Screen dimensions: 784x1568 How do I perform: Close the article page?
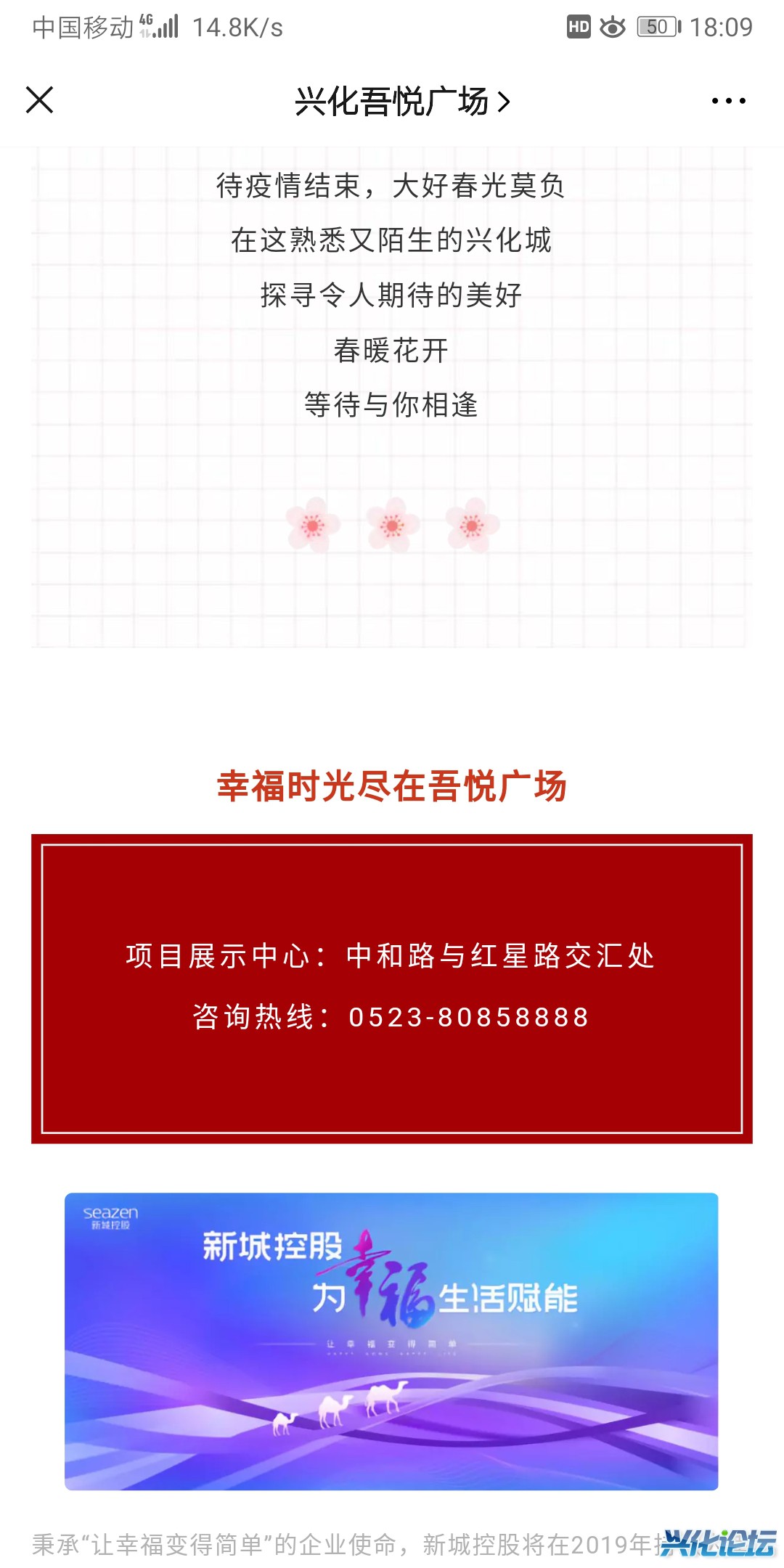pos(40,100)
